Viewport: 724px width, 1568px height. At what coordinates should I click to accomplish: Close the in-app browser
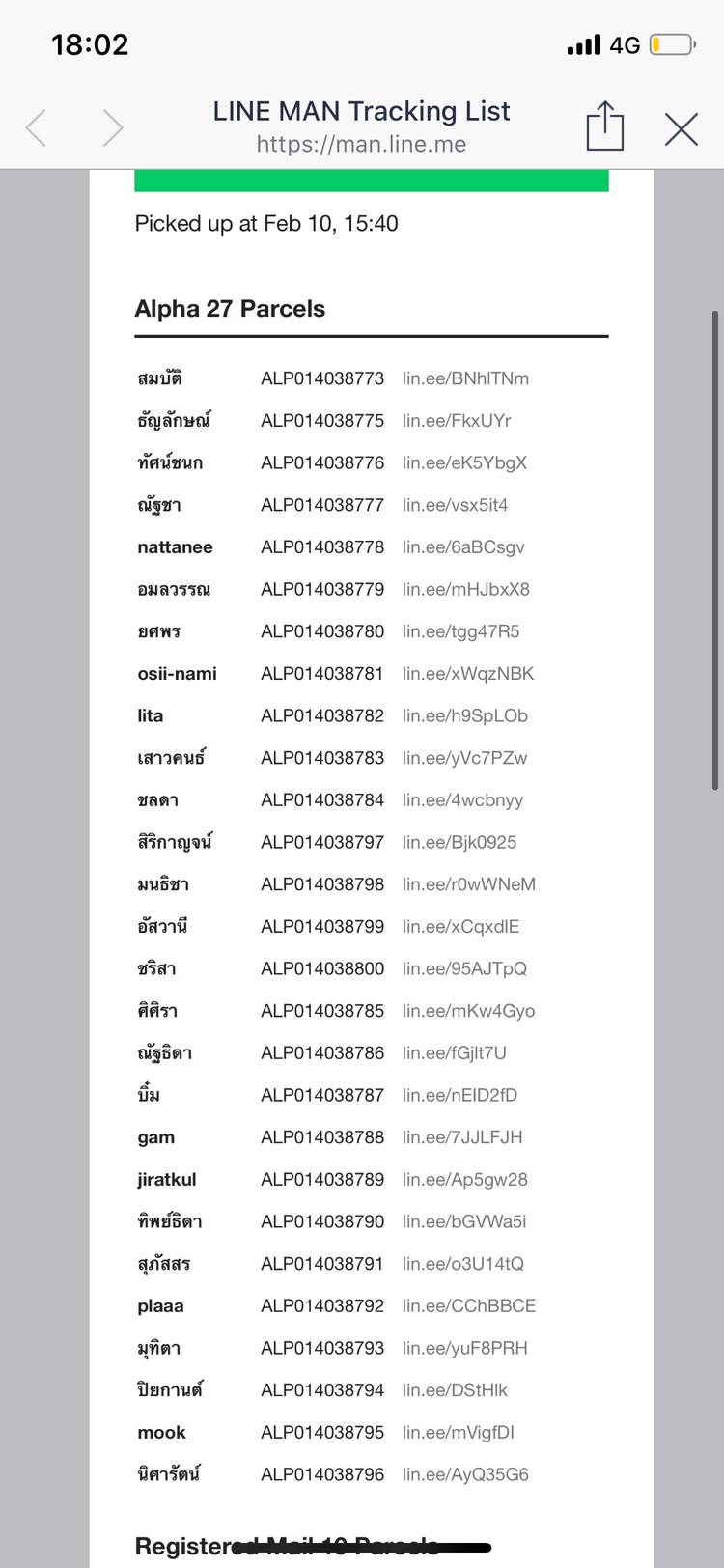coord(681,128)
